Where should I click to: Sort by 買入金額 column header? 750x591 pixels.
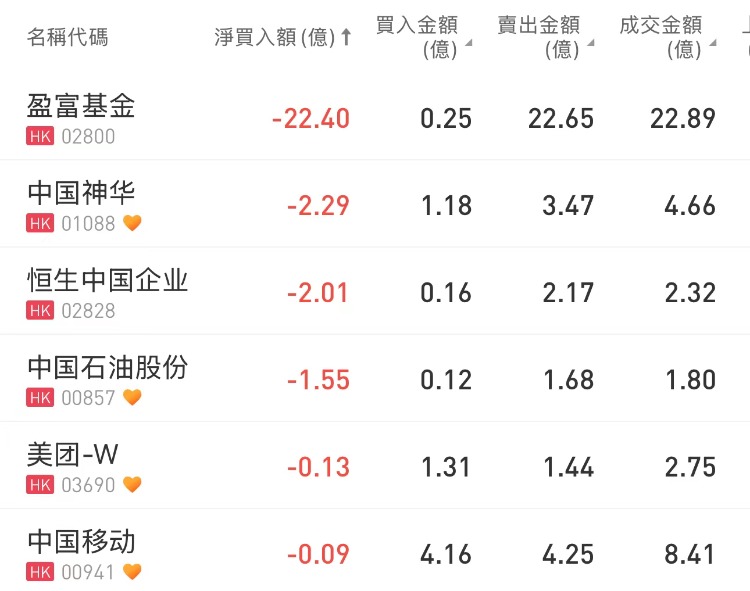(418, 37)
